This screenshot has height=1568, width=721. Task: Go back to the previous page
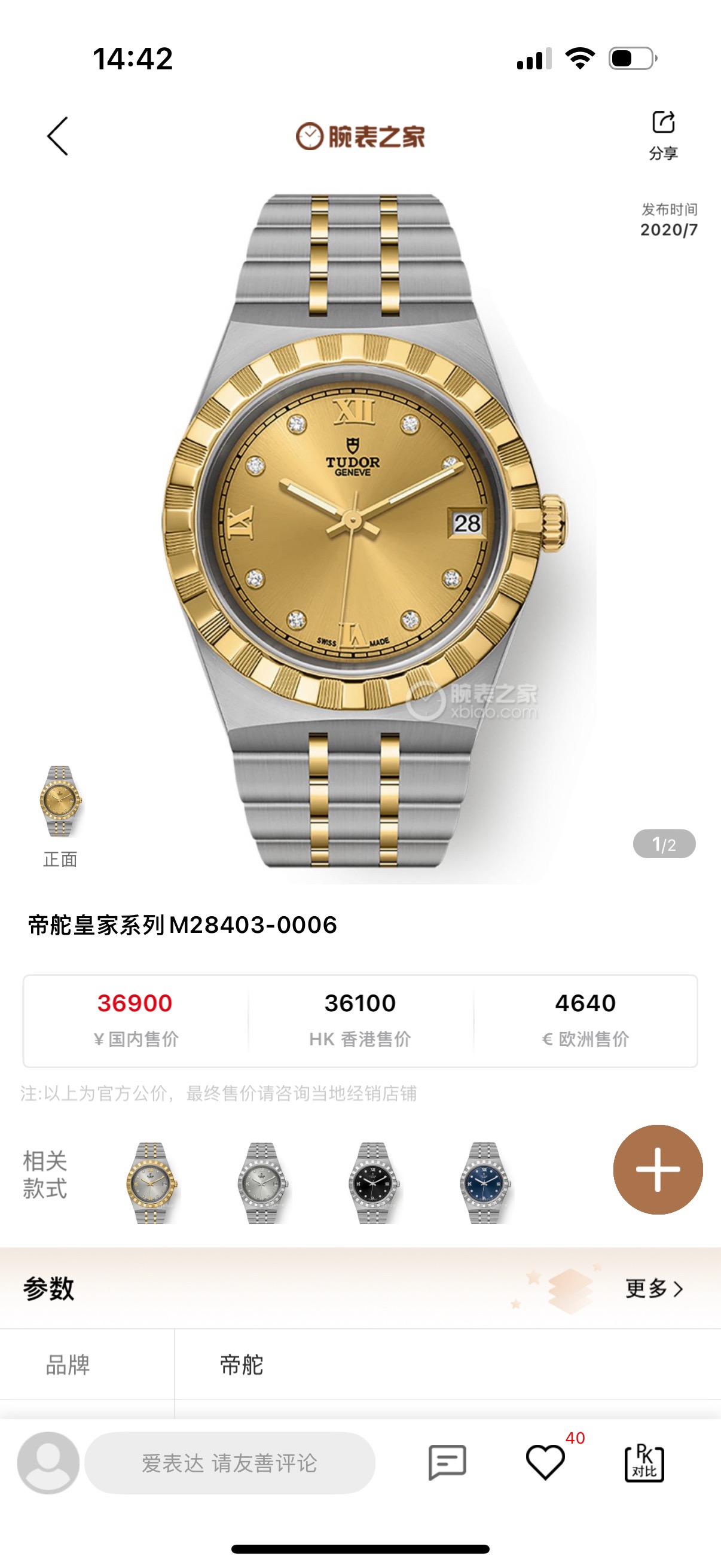[58, 136]
